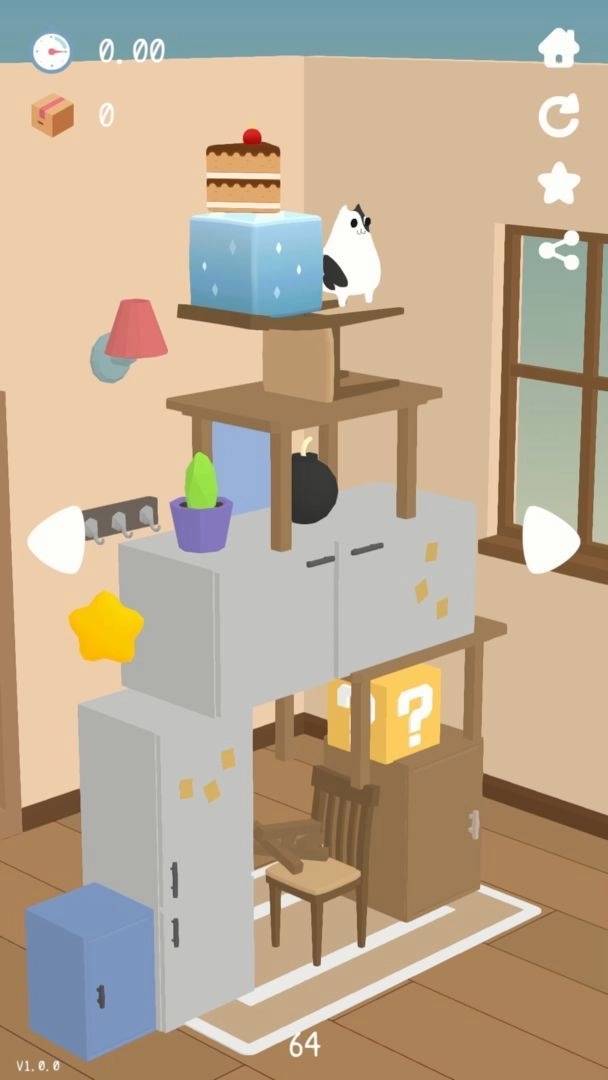Share this game
The height and width of the screenshot is (1080, 608).
tap(559, 250)
